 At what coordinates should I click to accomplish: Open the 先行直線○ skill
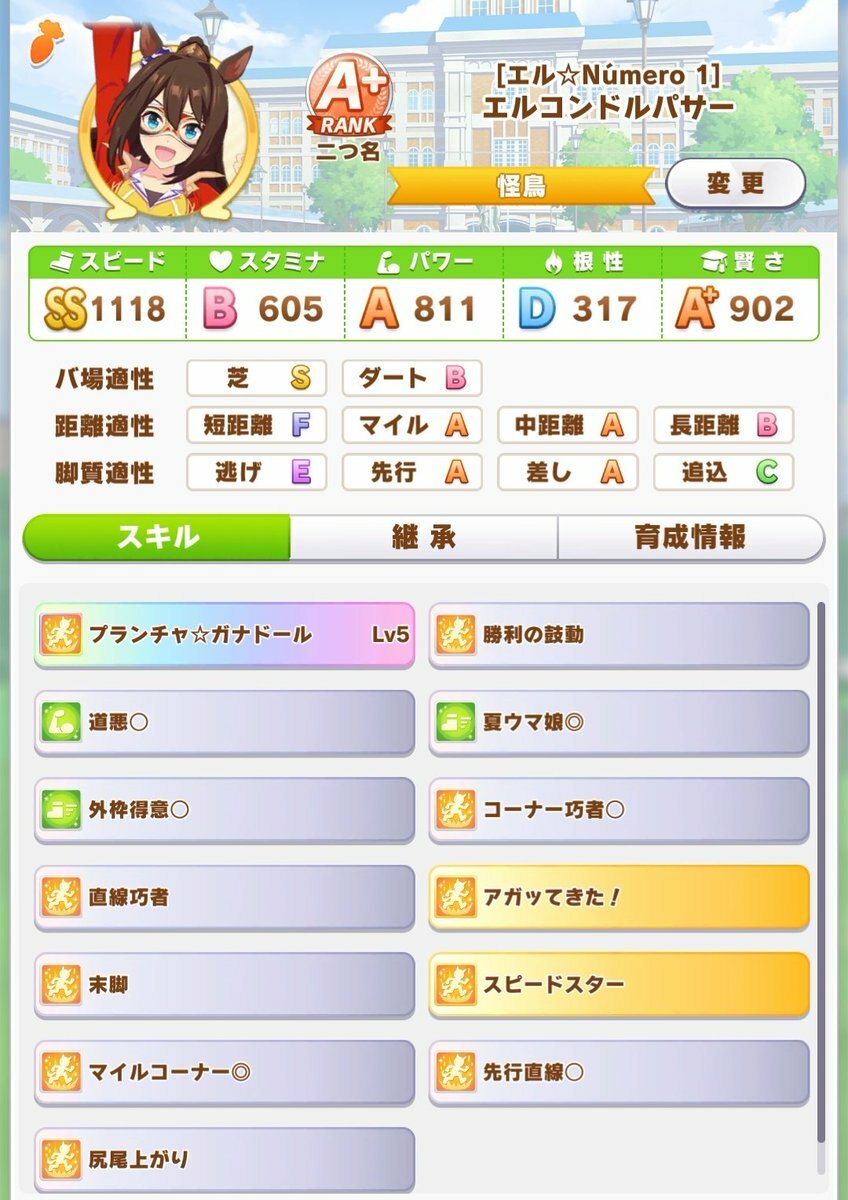[x=619, y=1072]
